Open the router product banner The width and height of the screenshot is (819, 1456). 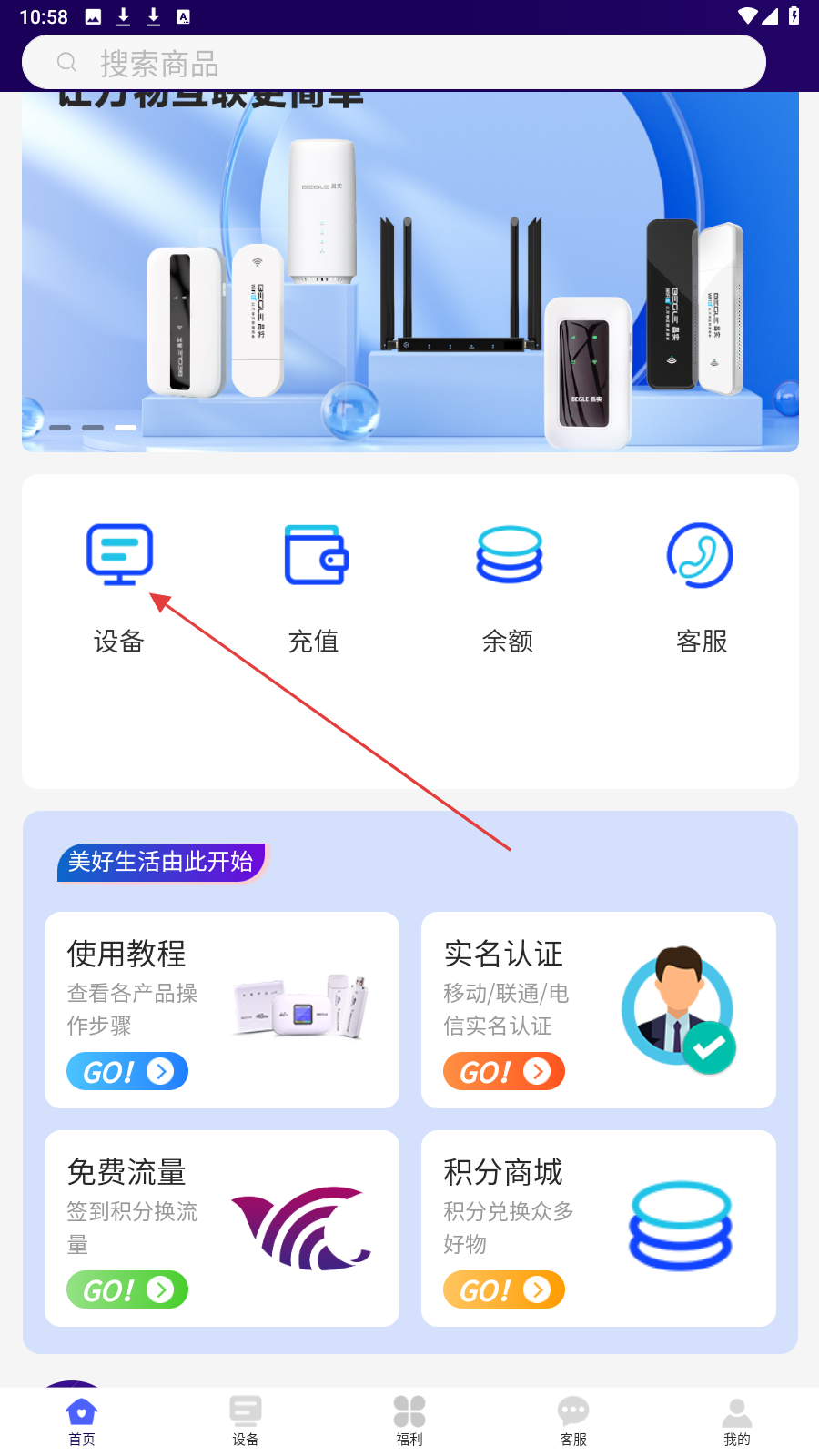click(x=409, y=273)
